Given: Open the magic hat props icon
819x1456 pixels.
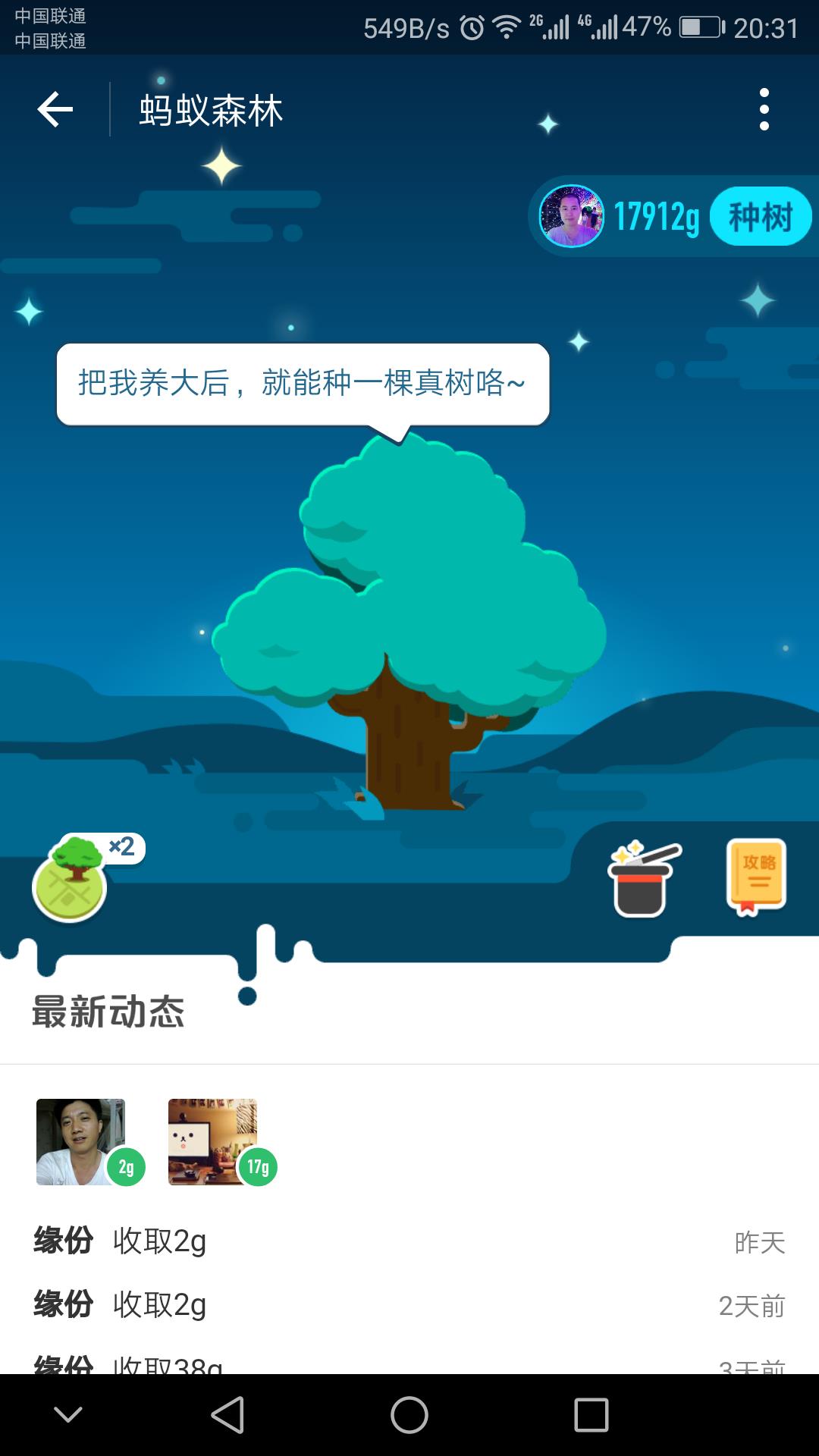Looking at the screenshot, I should tap(642, 880).
